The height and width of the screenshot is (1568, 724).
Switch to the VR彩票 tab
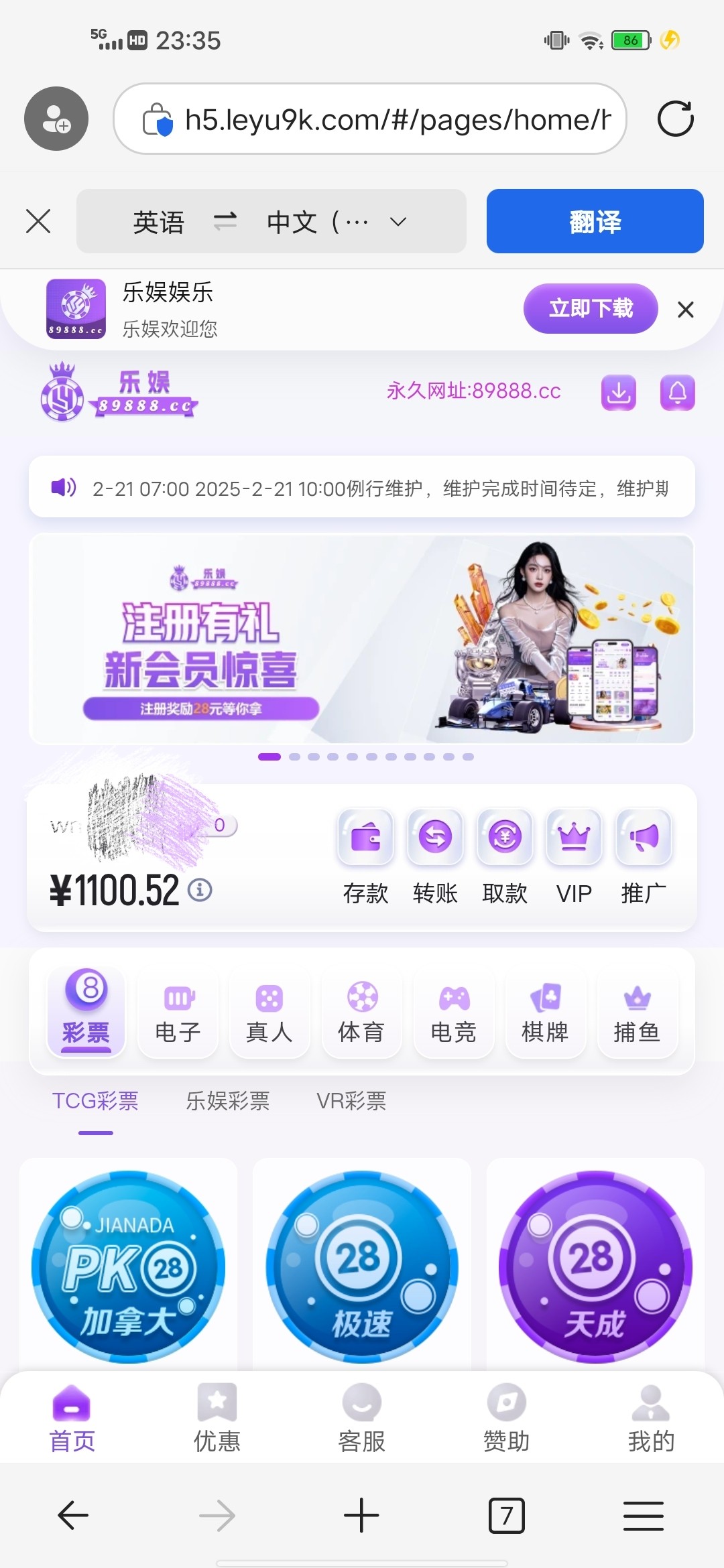351,1101
